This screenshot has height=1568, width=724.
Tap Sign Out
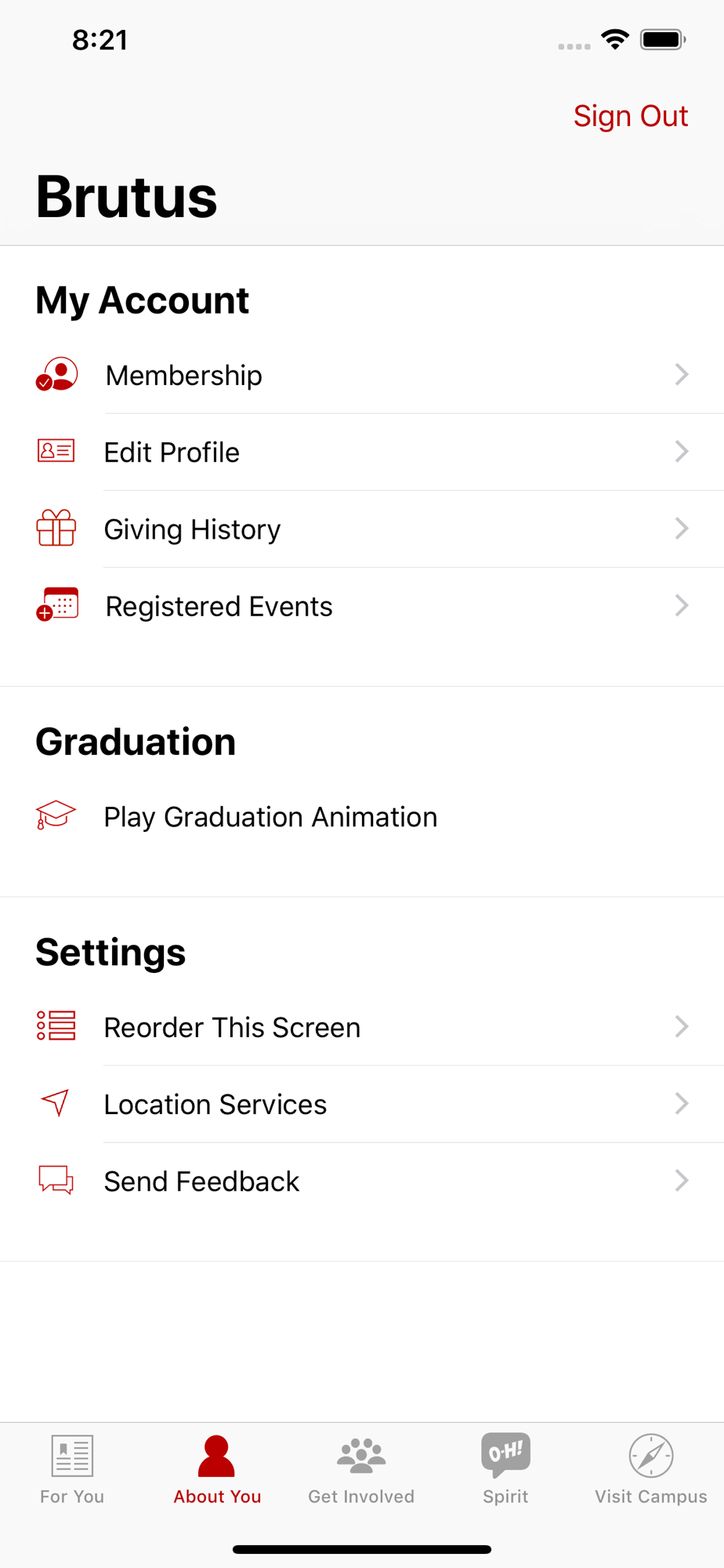point(631,116)
